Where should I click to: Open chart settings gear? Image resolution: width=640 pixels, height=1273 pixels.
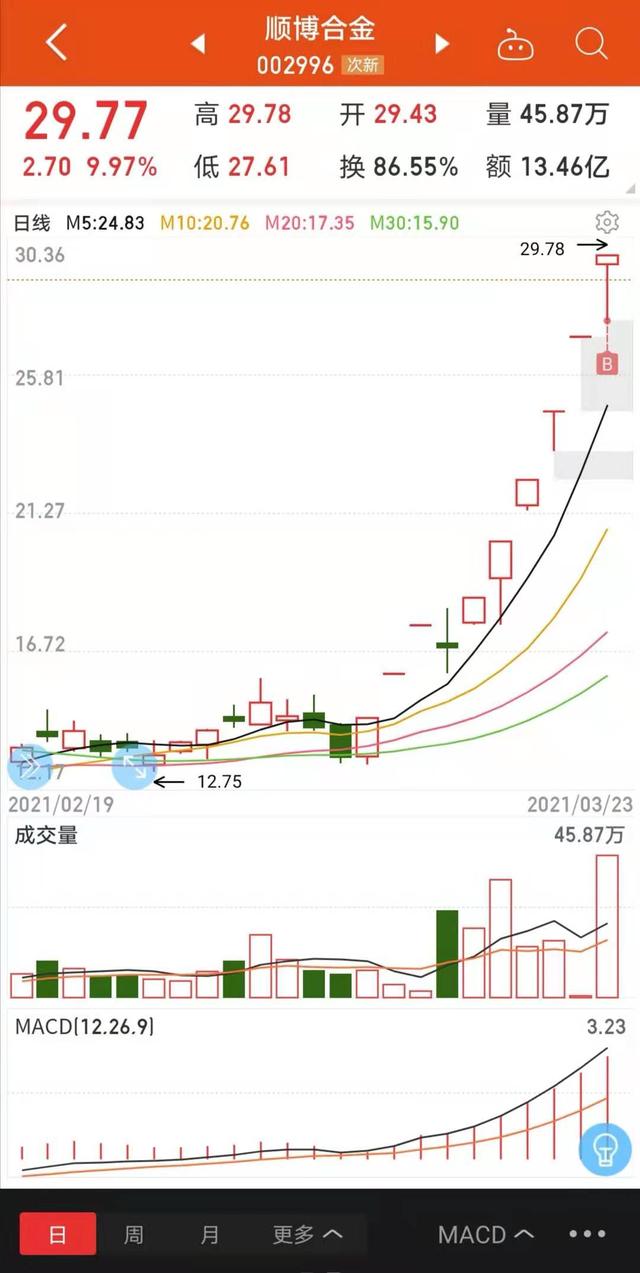coord(606,221)
